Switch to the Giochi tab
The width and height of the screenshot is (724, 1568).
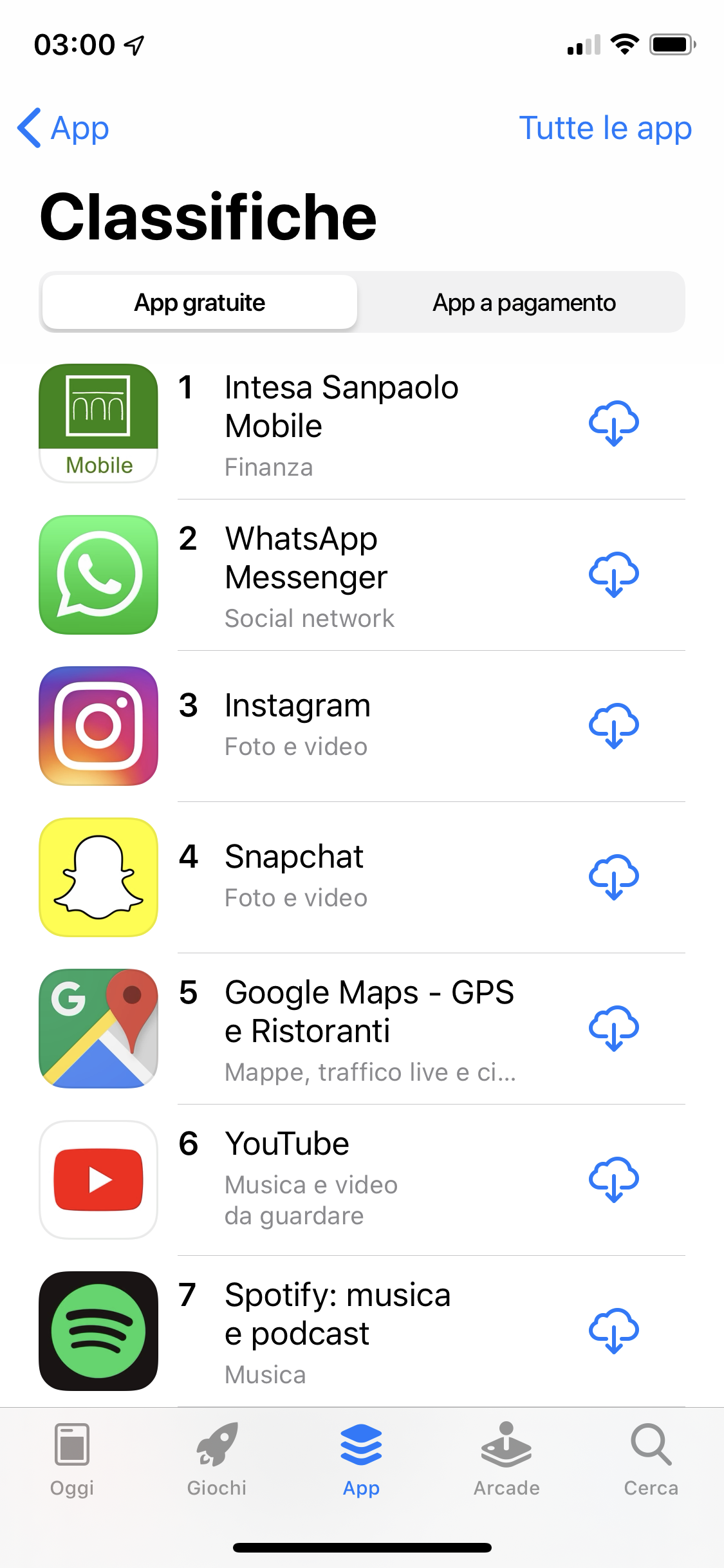click(x=217, y=1460)
